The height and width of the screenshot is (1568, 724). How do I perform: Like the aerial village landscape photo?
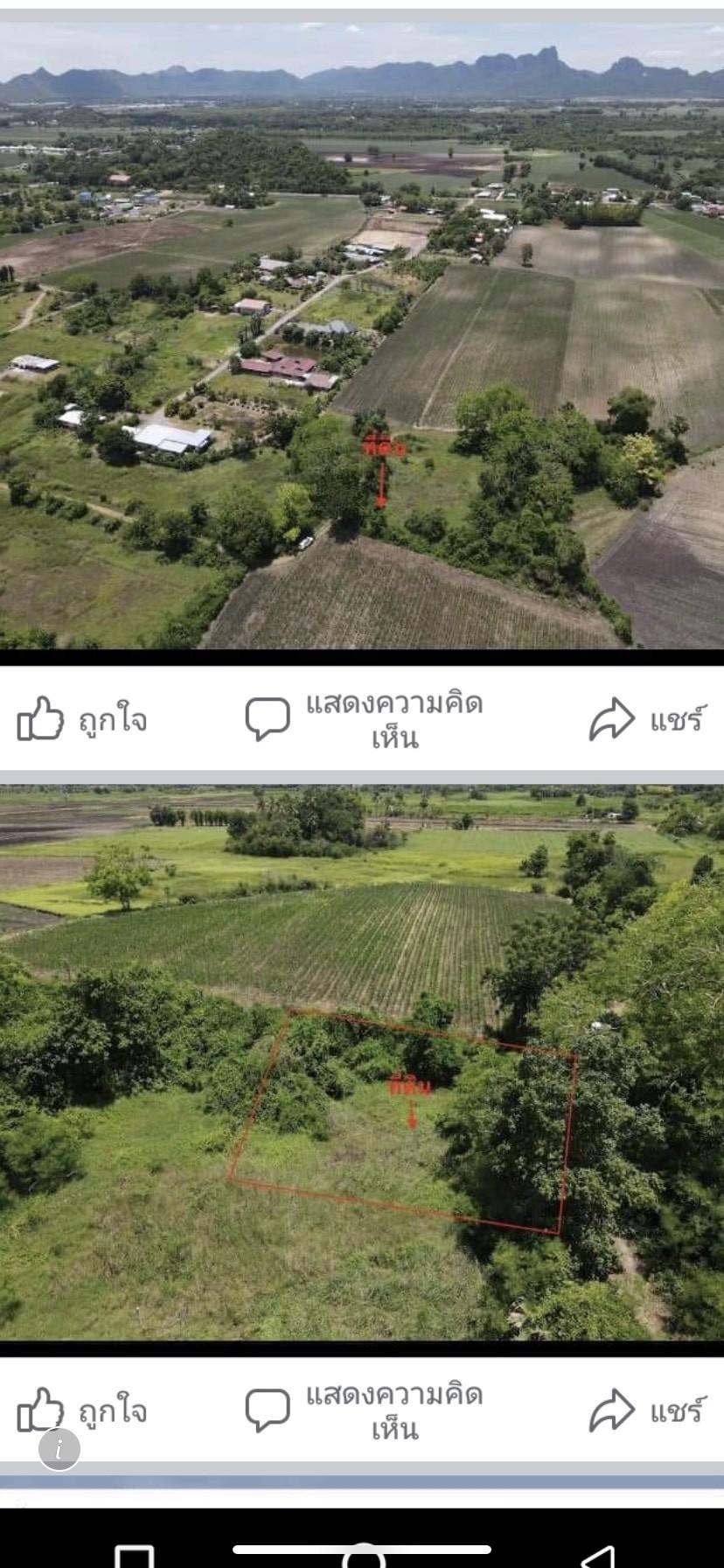82,719
